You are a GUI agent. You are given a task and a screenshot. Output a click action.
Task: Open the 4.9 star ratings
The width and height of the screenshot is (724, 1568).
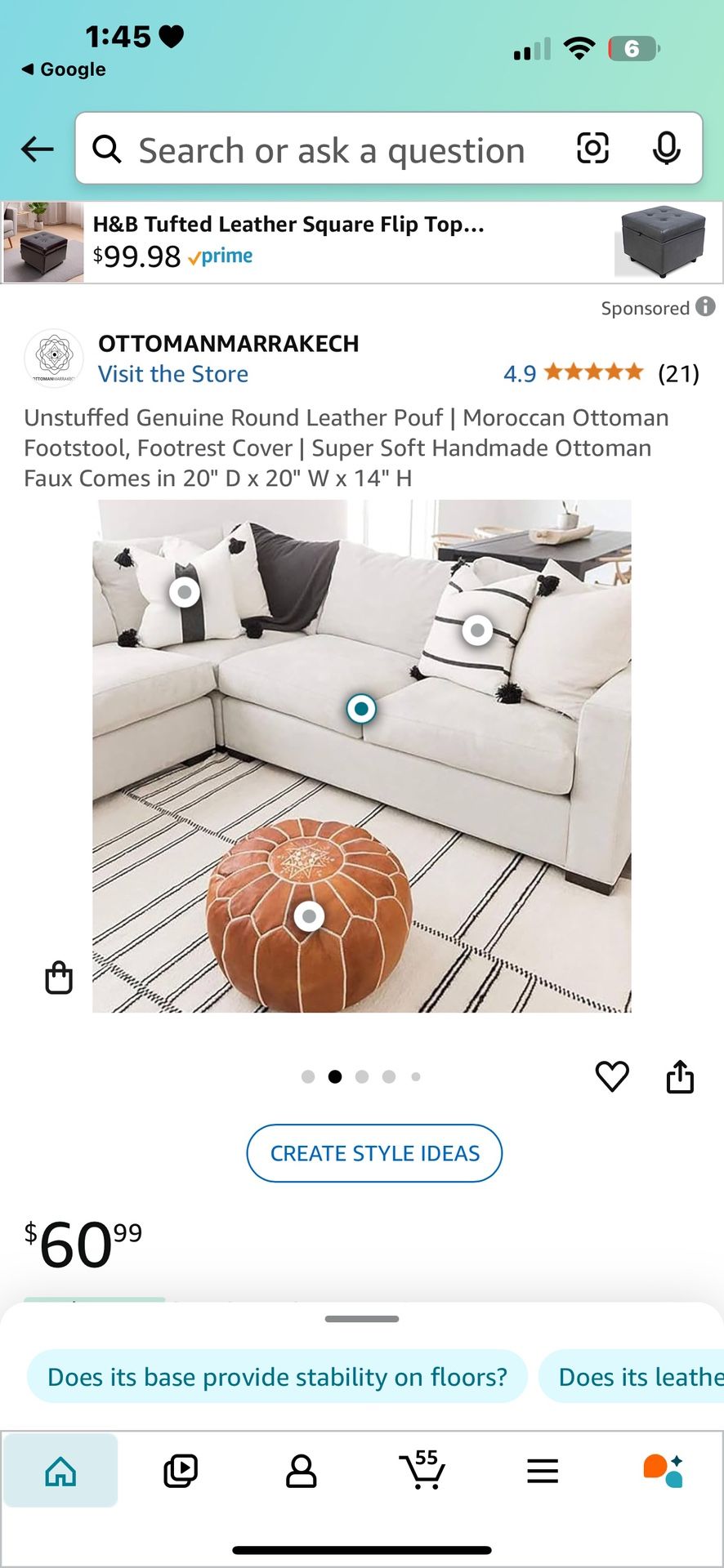point(601,373)
